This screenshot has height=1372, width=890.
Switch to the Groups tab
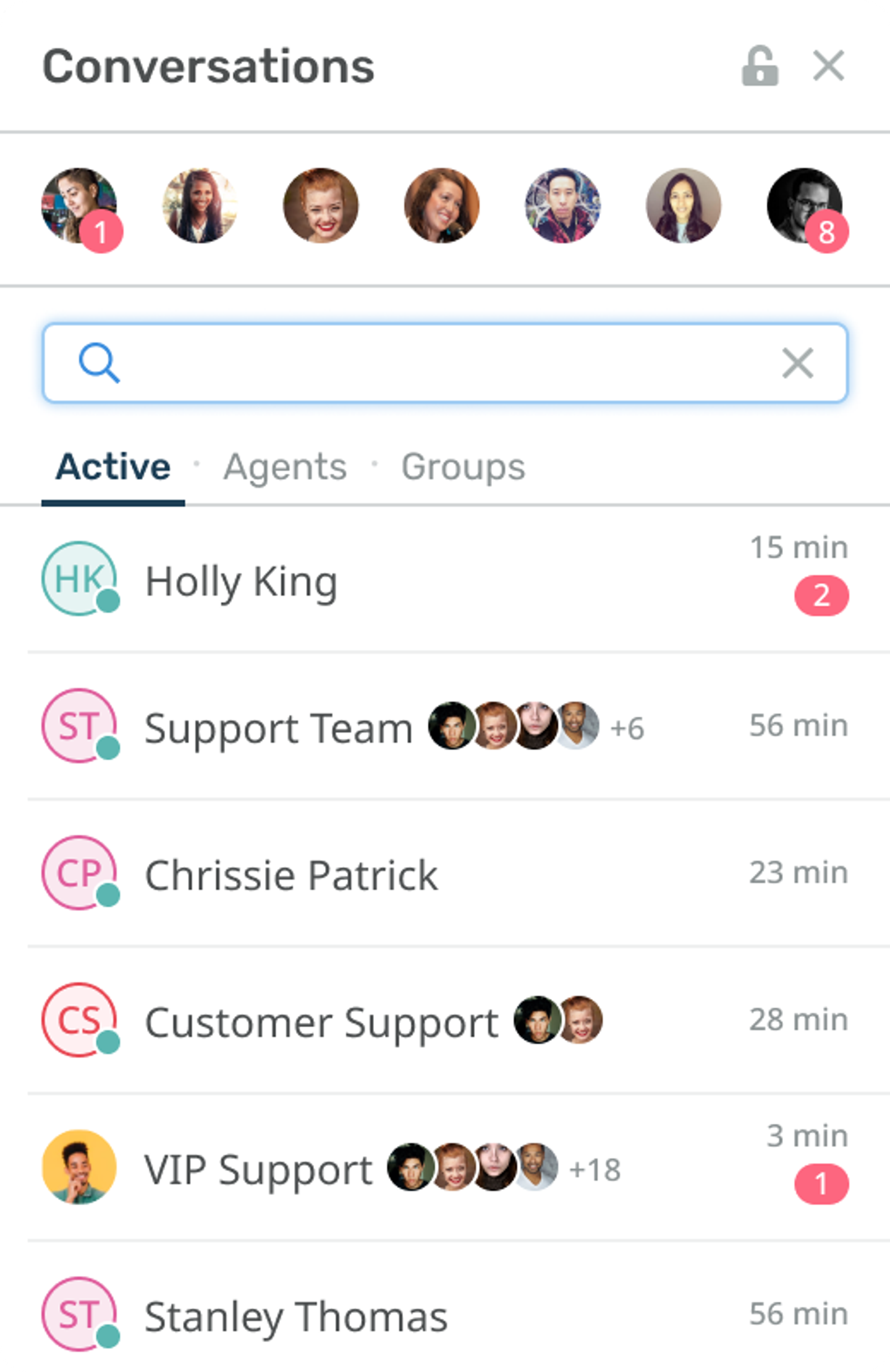(463, 466)
